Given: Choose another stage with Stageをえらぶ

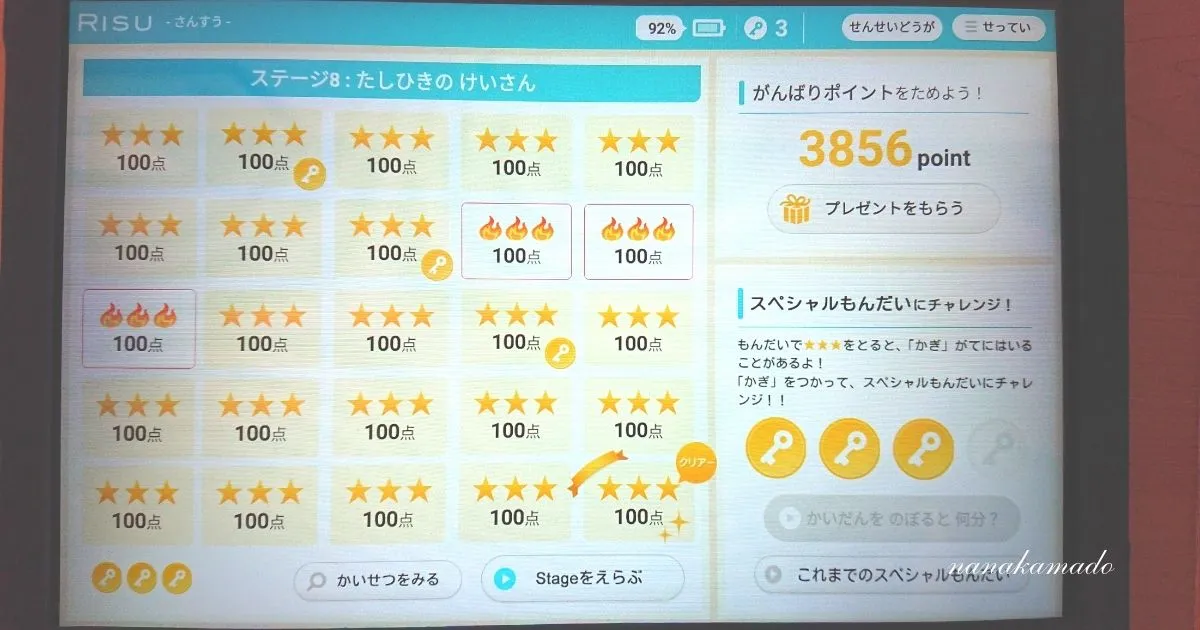Looking at the screenshot, I should [x=583, y=578].
